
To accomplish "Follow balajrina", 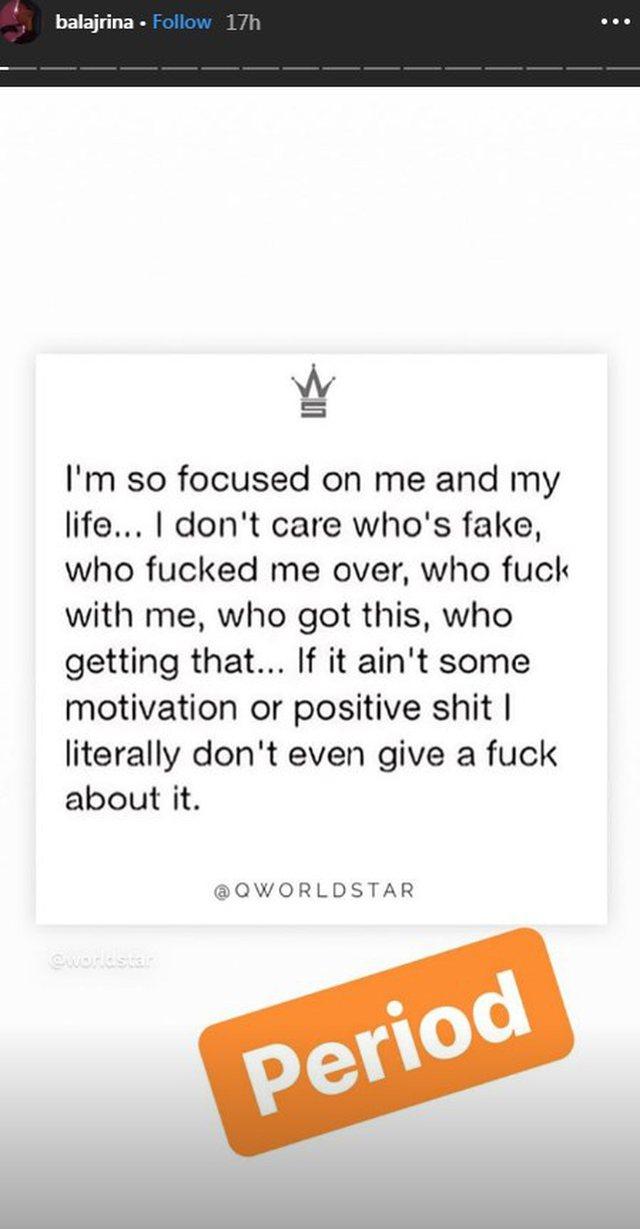I will point(182,21).
